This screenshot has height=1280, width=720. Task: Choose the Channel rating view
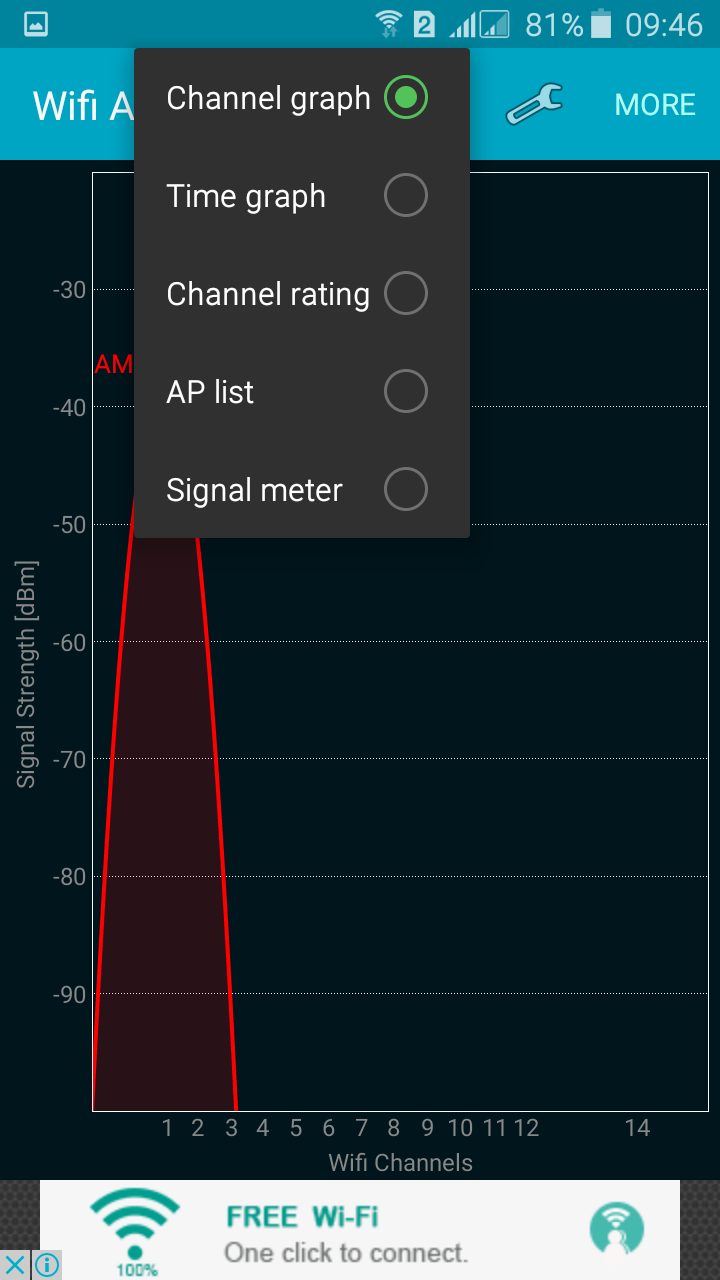[301, 294]
